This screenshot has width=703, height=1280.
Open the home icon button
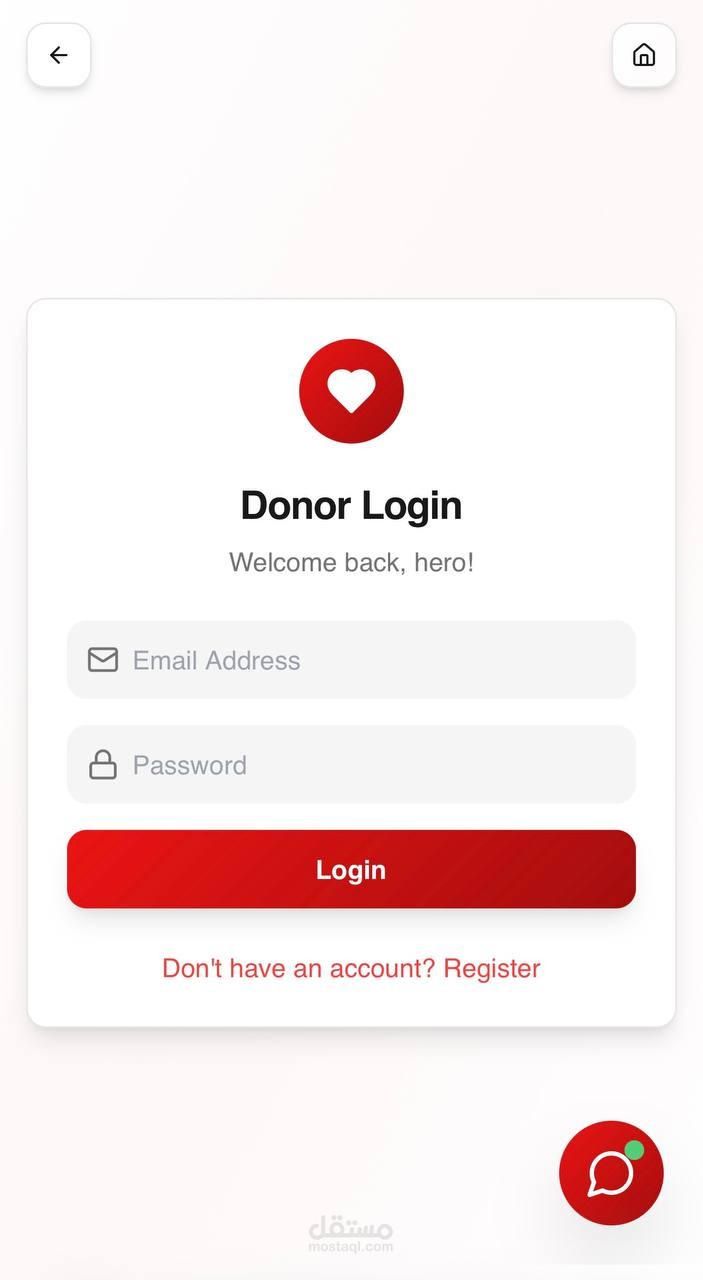pyautogui.click(x=644, y=55)
